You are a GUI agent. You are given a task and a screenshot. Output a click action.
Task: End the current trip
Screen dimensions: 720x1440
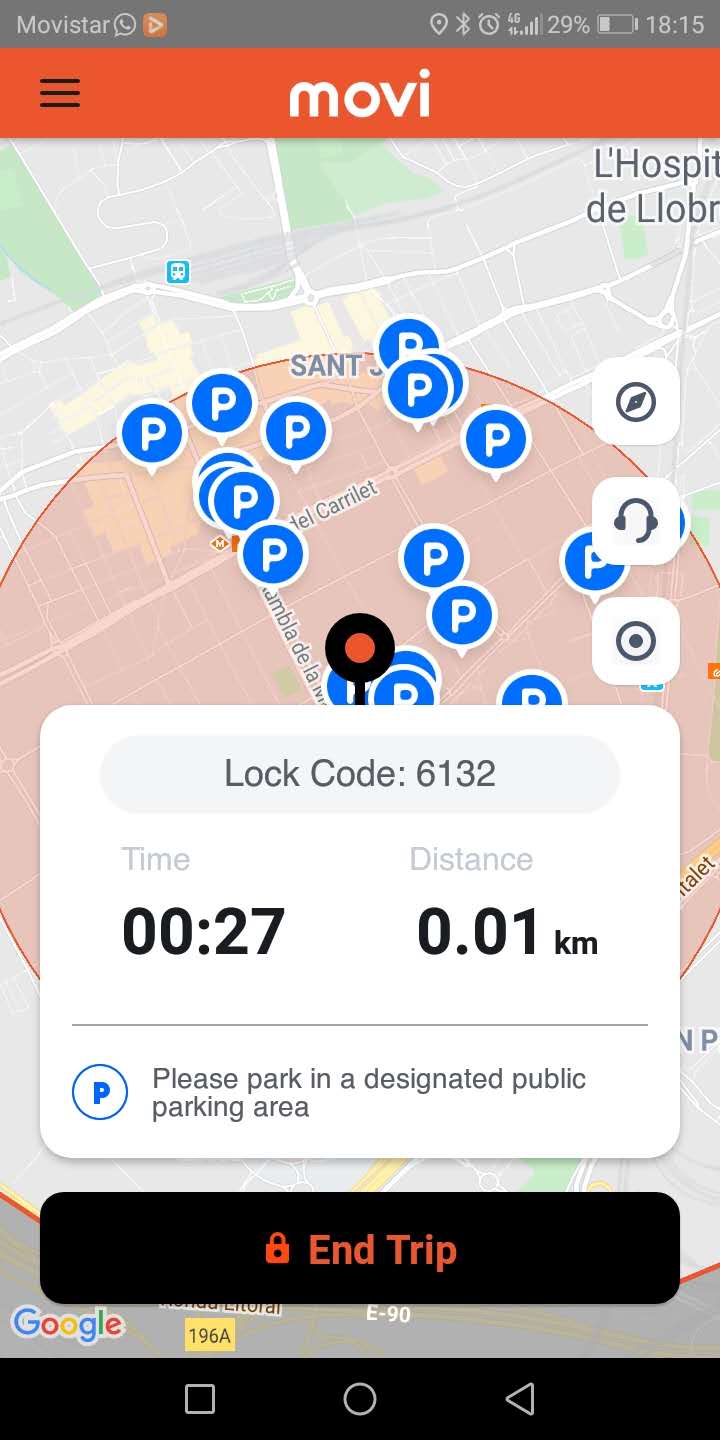360,1249
